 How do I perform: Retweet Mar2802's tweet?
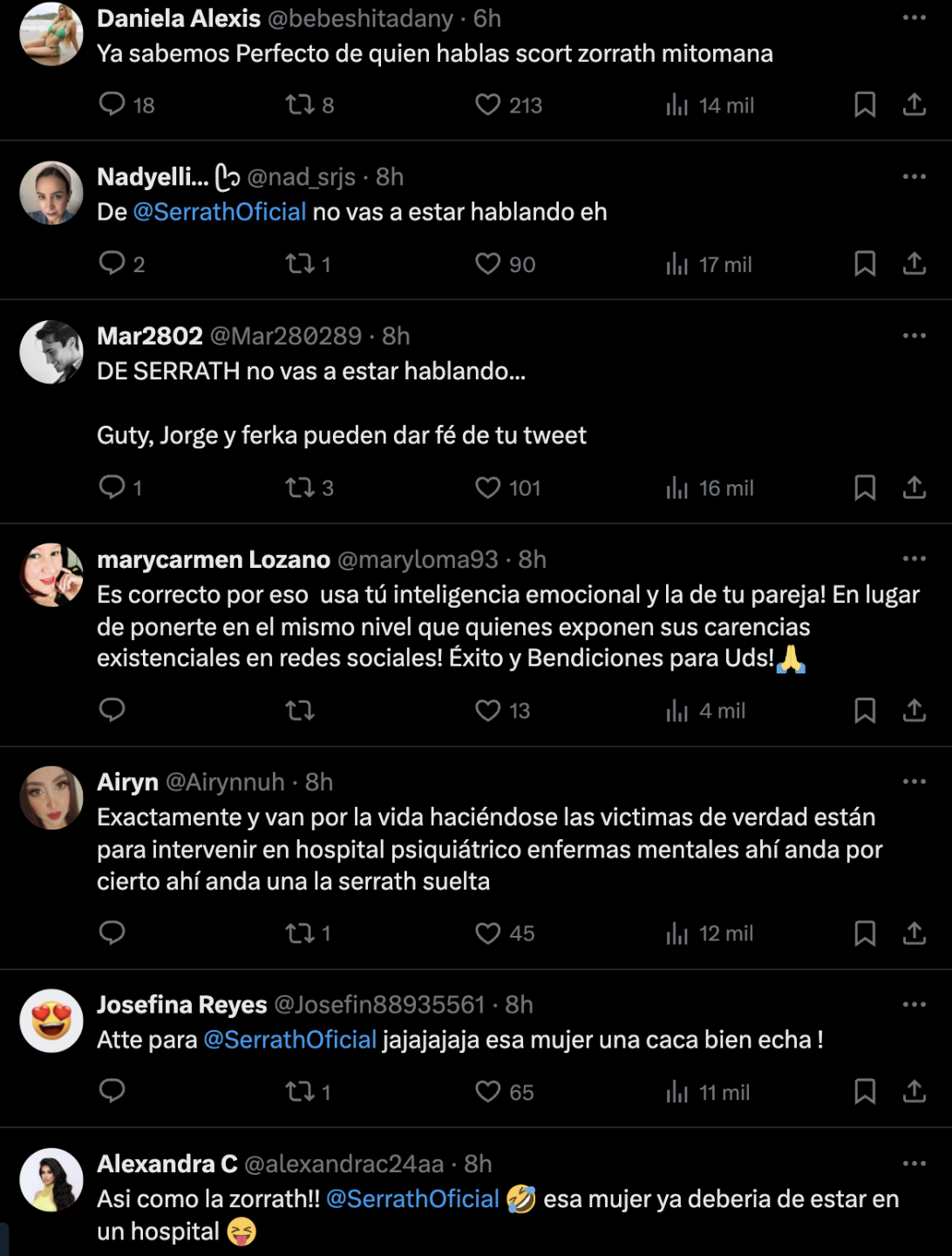pos(301,488)
